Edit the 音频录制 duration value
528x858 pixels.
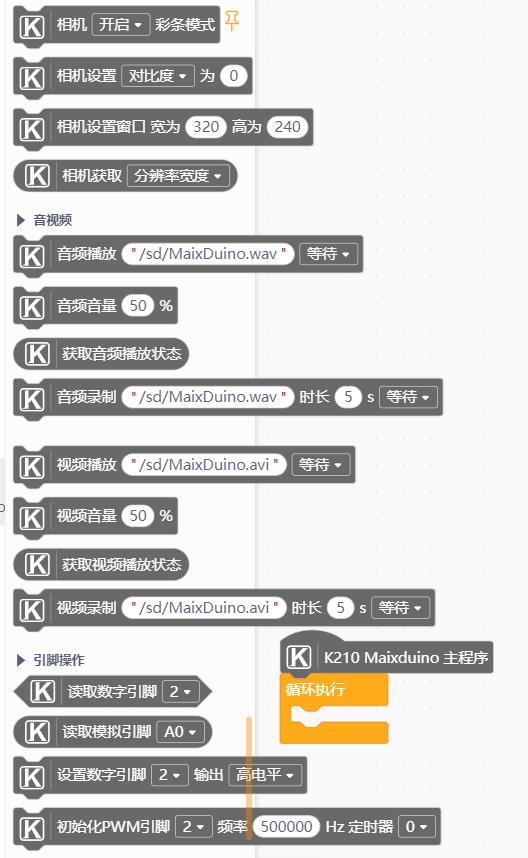click(x=348, y=397)
